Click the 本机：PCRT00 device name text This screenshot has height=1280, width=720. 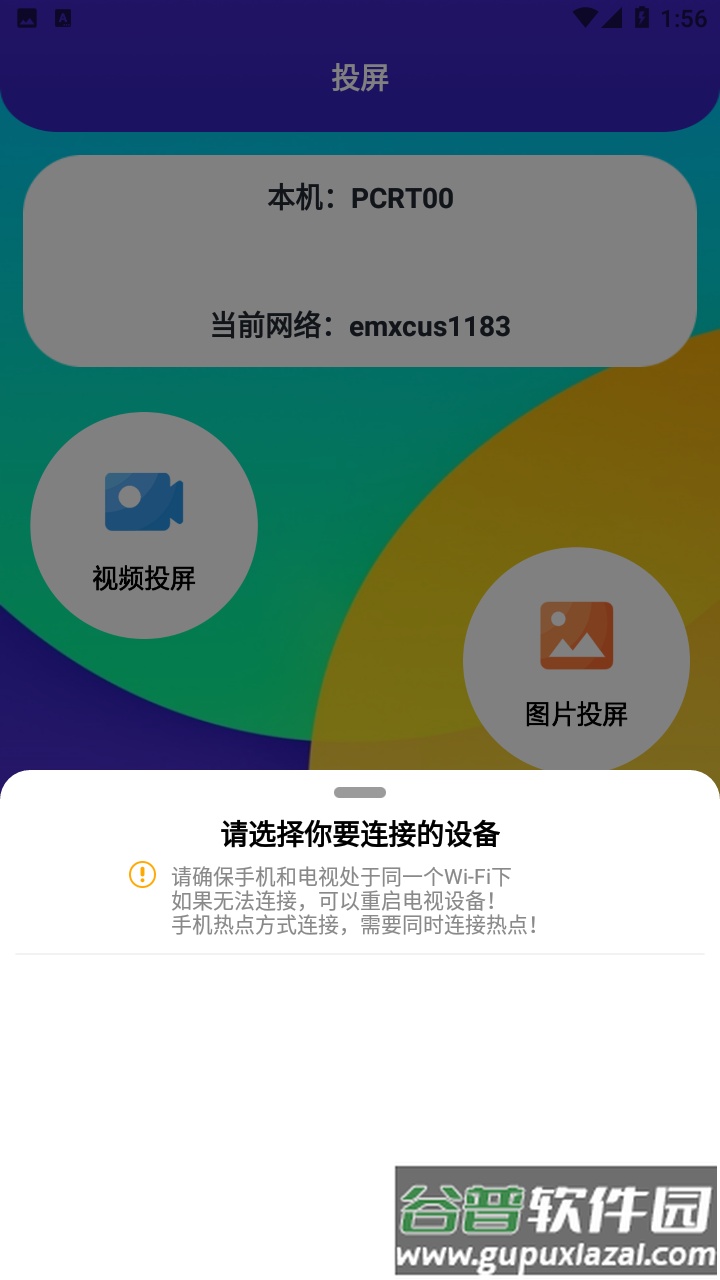coord(359,198)
